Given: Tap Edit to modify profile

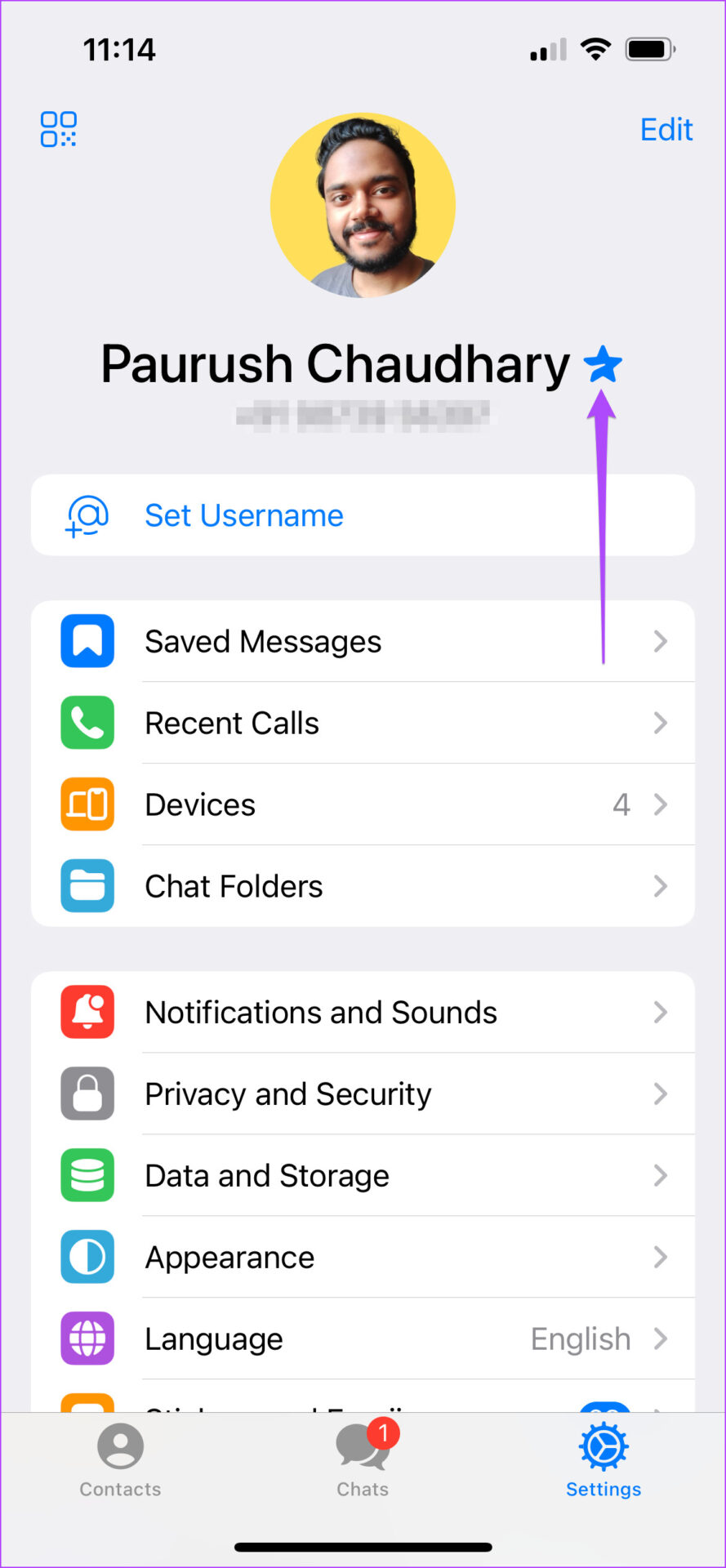Looking at the screenshot, I should [666, 129].
